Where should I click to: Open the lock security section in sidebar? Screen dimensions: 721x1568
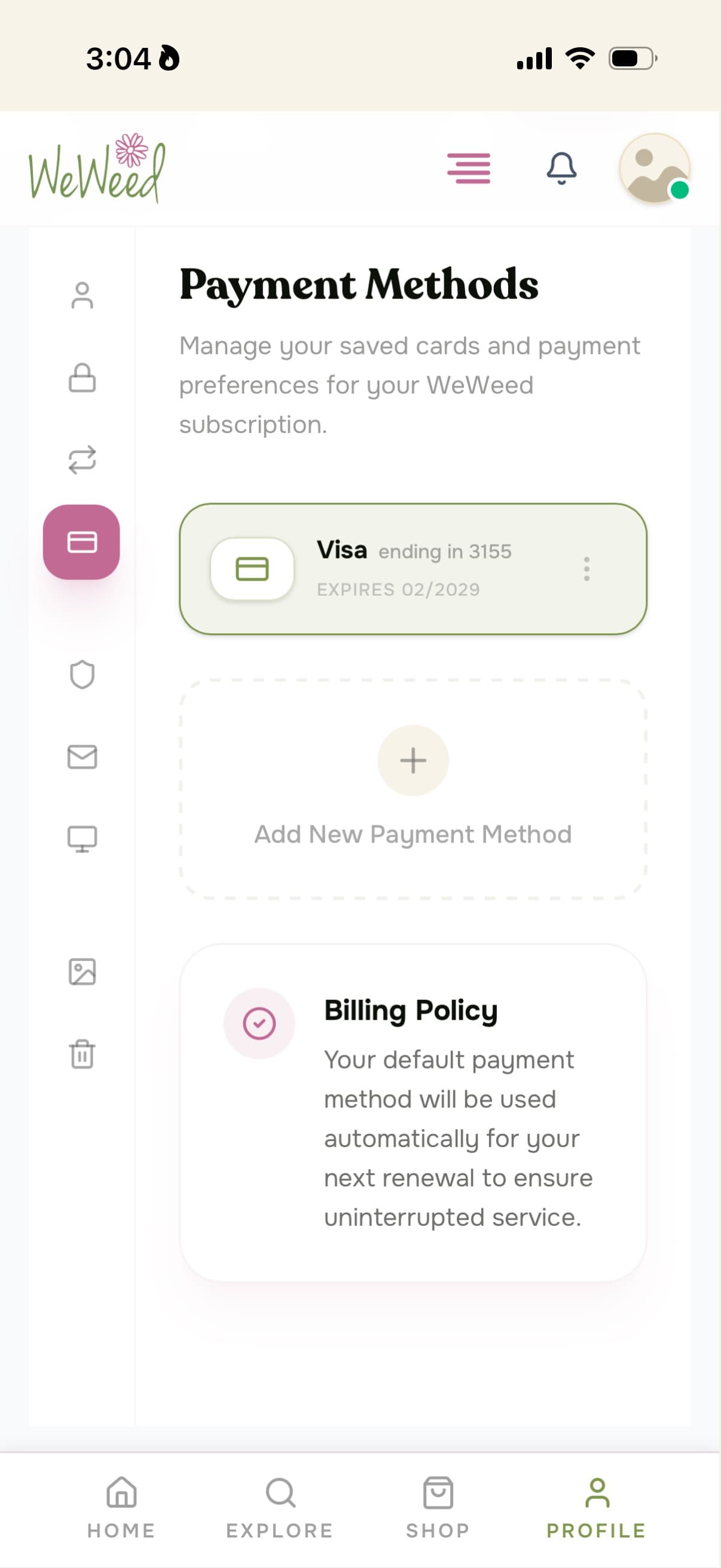[x=82, y=377]
